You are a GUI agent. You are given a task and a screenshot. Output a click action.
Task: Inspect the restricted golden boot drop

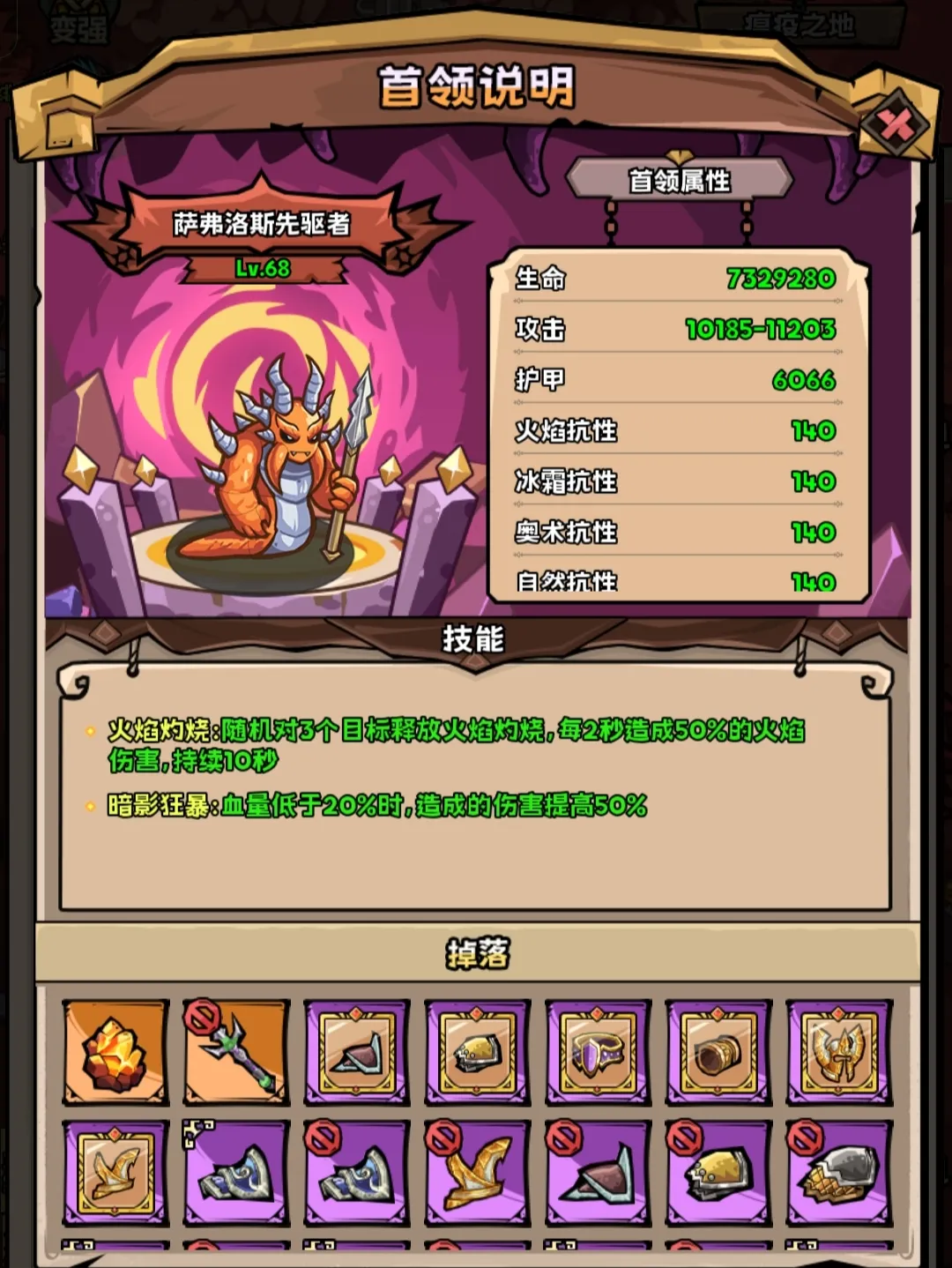click(x=478, y=1174)
